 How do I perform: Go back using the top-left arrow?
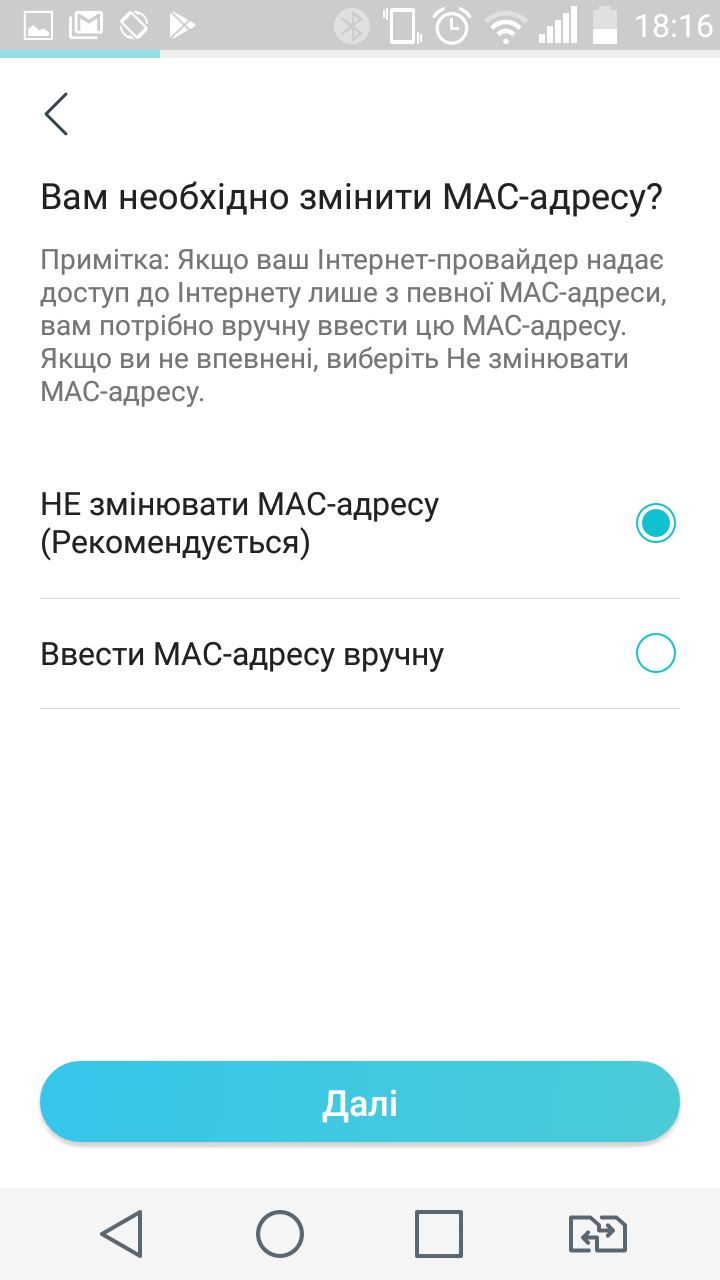click(56, 114)
